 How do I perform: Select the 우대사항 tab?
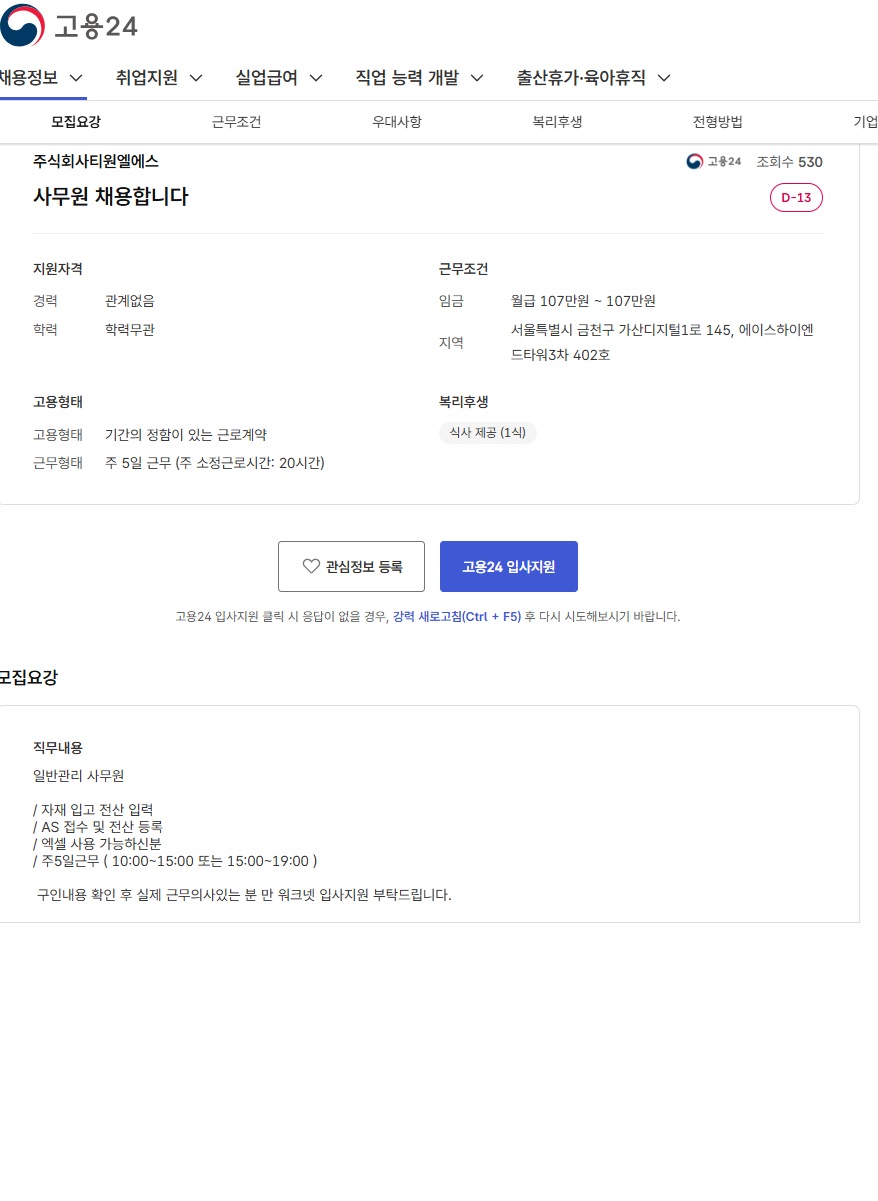[397, 122]
